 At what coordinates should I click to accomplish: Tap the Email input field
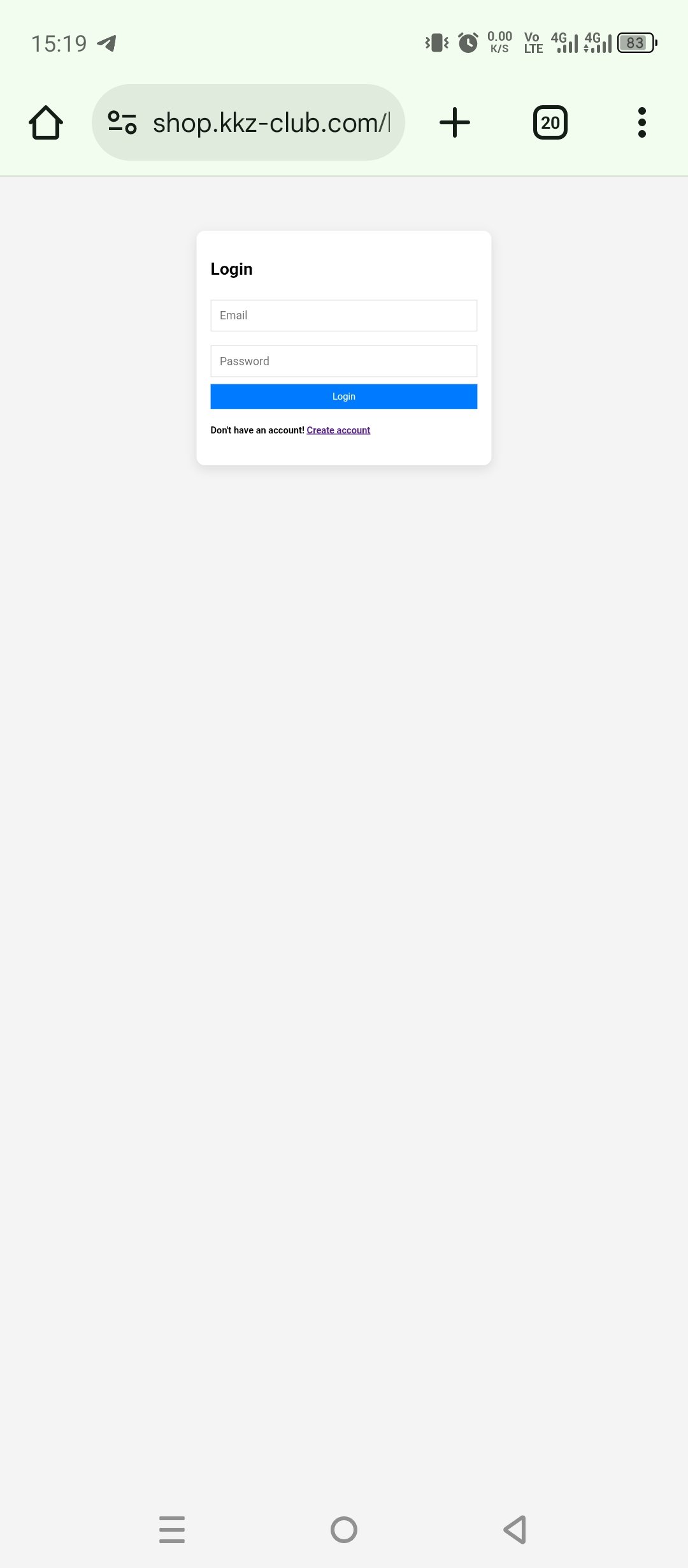[343, 316]
